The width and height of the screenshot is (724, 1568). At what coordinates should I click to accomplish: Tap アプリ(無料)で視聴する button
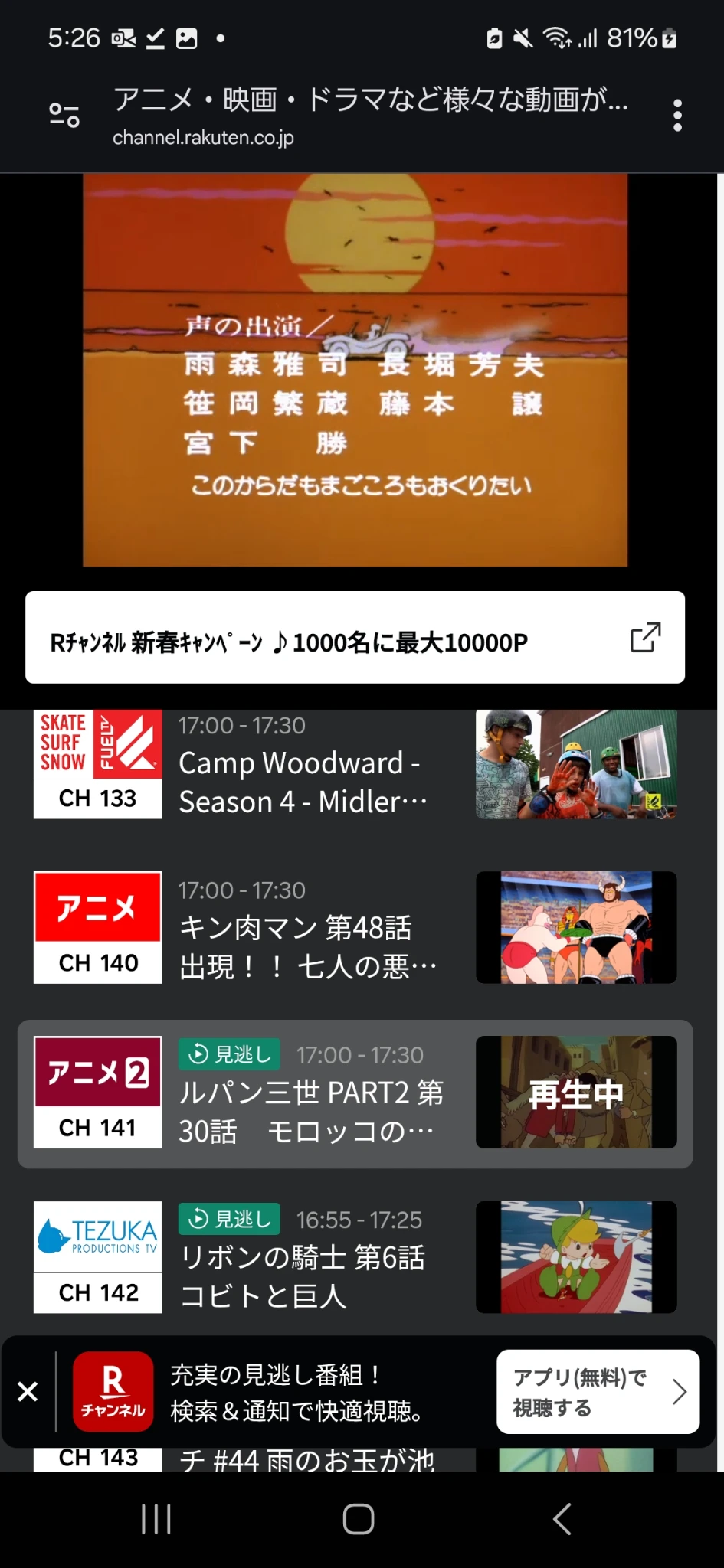tap(598, 1392)
